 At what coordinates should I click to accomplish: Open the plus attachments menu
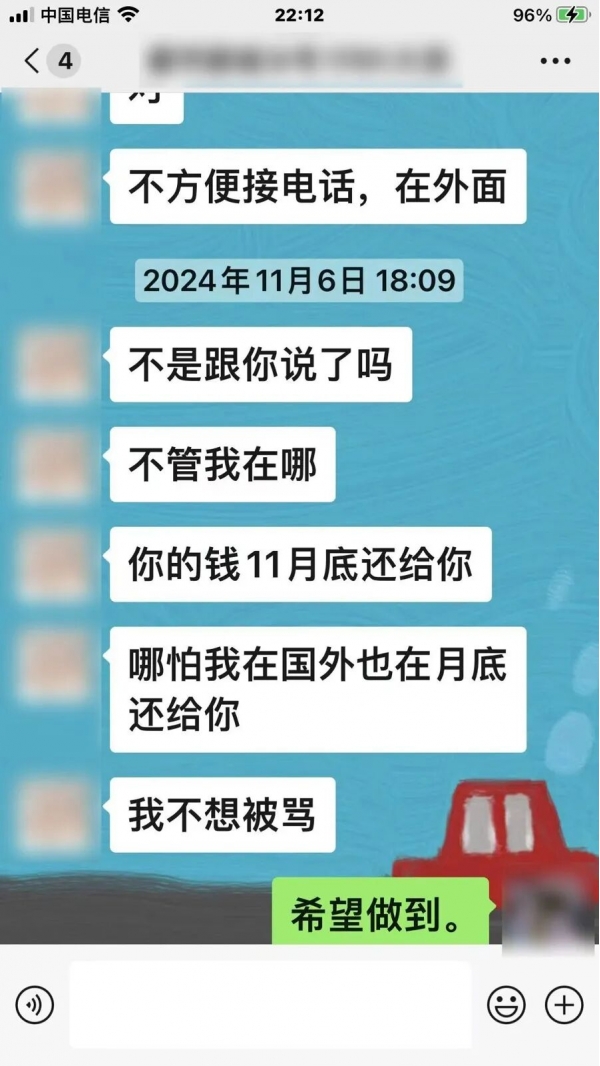[564, 1004]
